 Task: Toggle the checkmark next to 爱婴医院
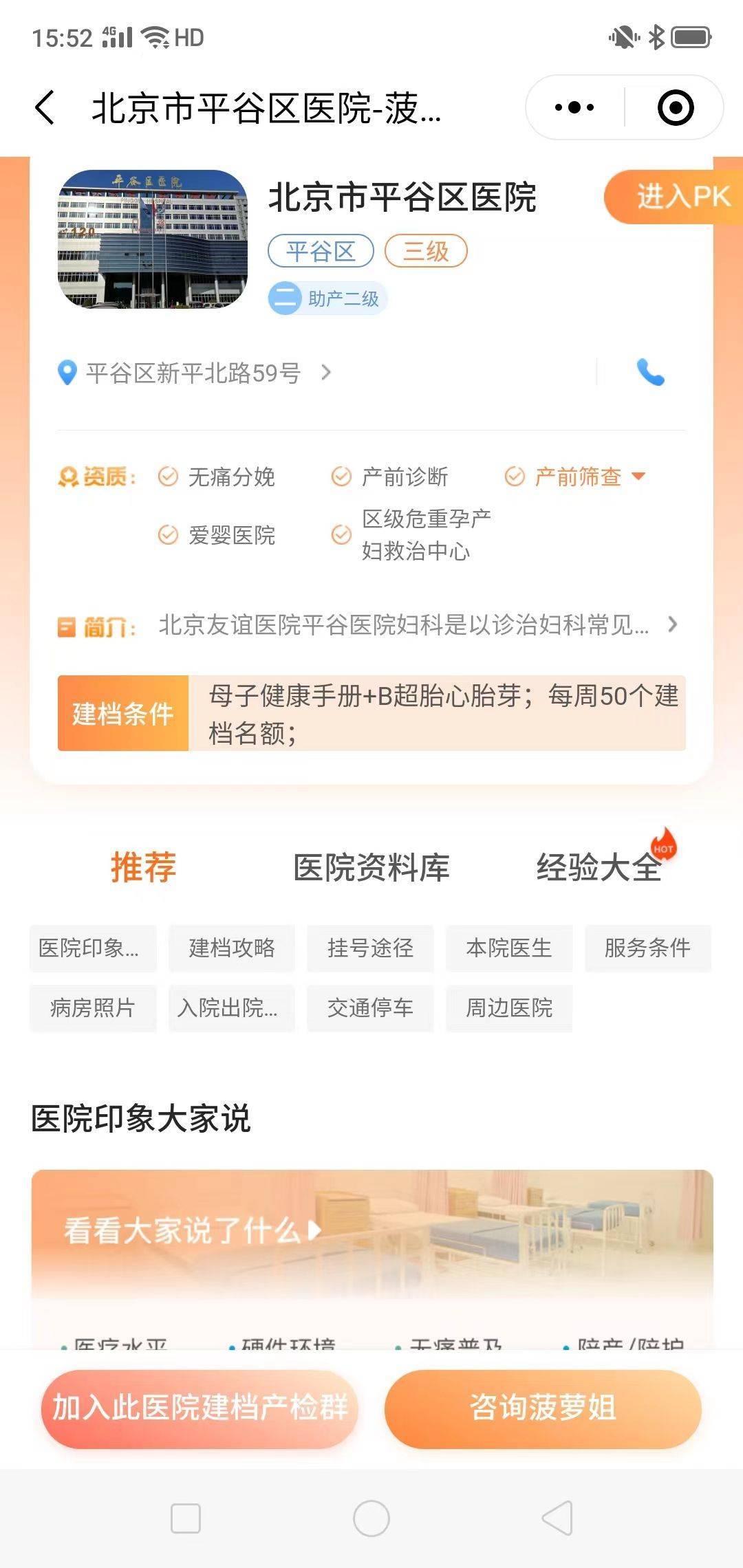click(x=166, y=534)
